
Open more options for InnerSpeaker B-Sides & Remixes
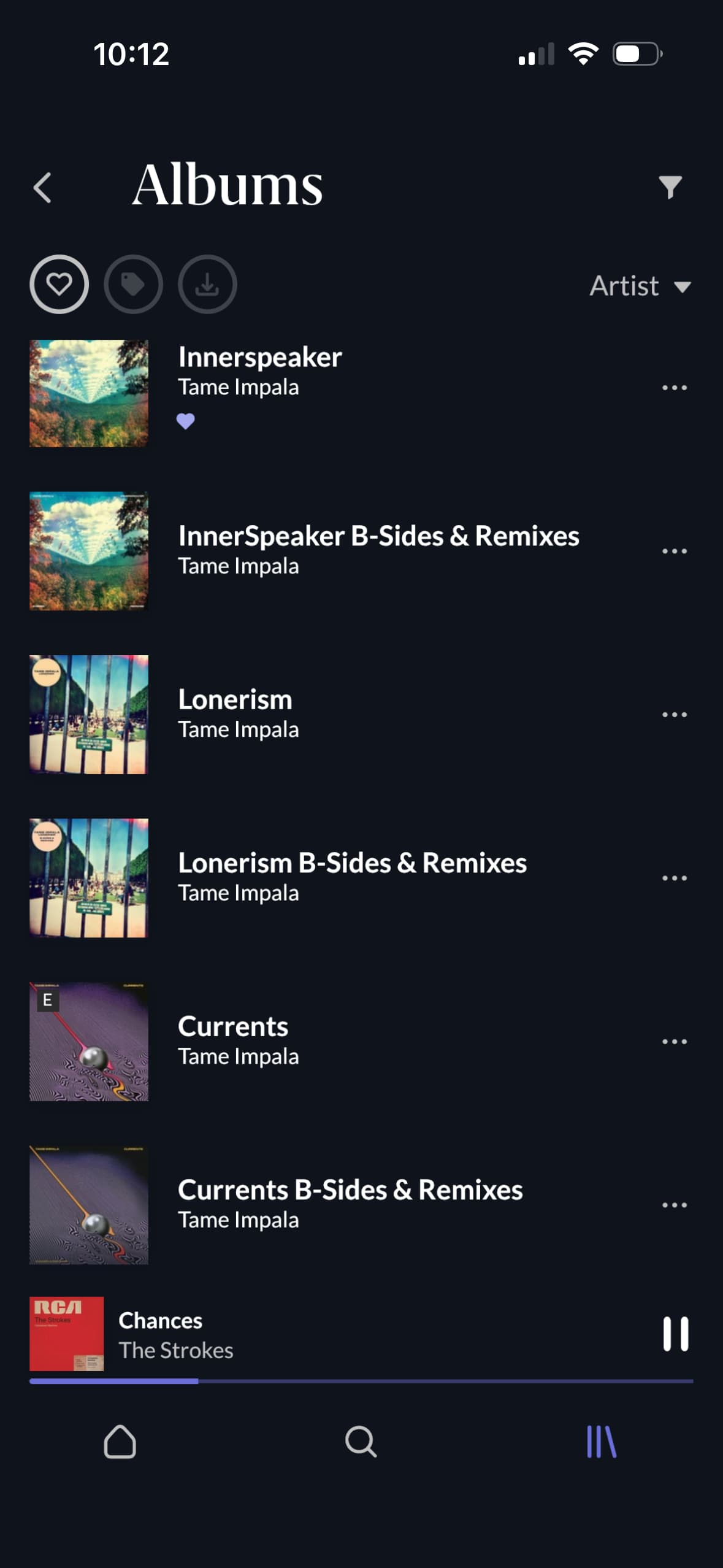(x=674, y=551)
